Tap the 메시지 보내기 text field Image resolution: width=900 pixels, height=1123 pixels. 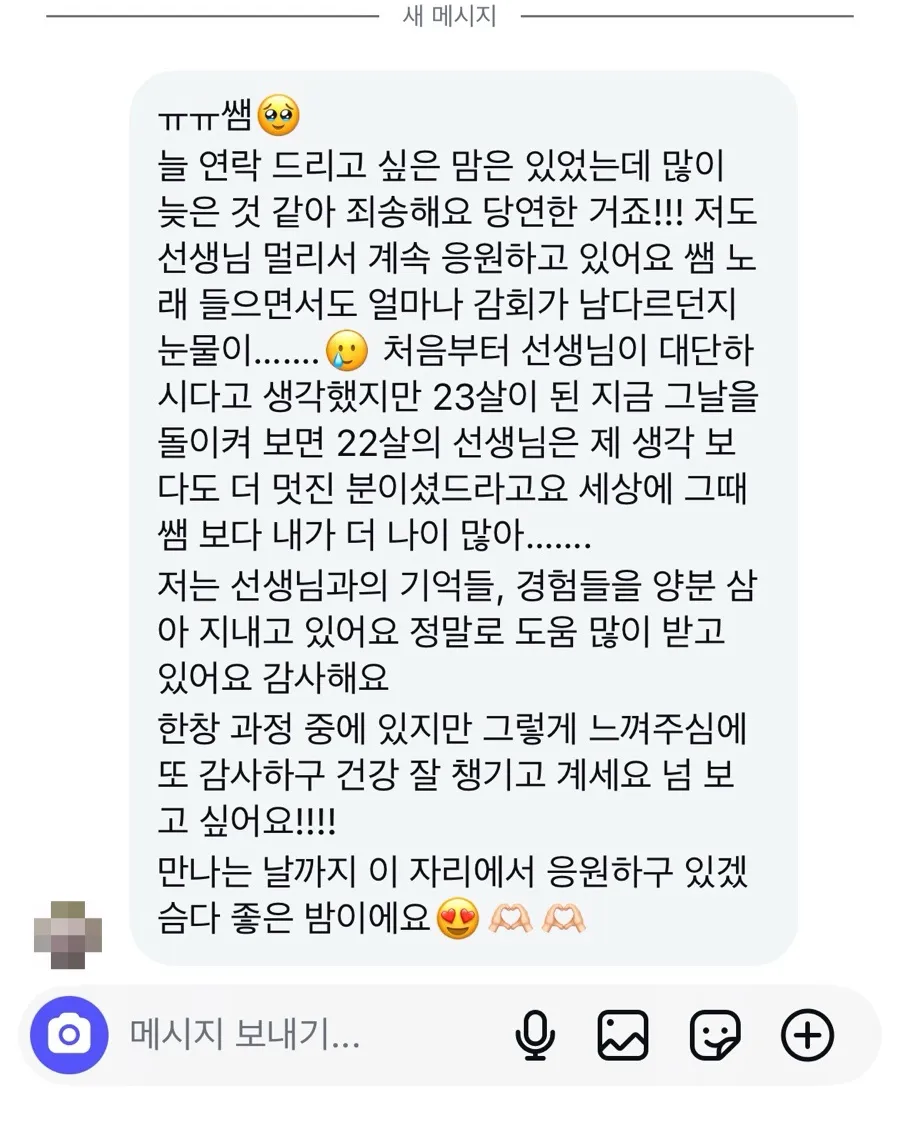pos(300,1035)
